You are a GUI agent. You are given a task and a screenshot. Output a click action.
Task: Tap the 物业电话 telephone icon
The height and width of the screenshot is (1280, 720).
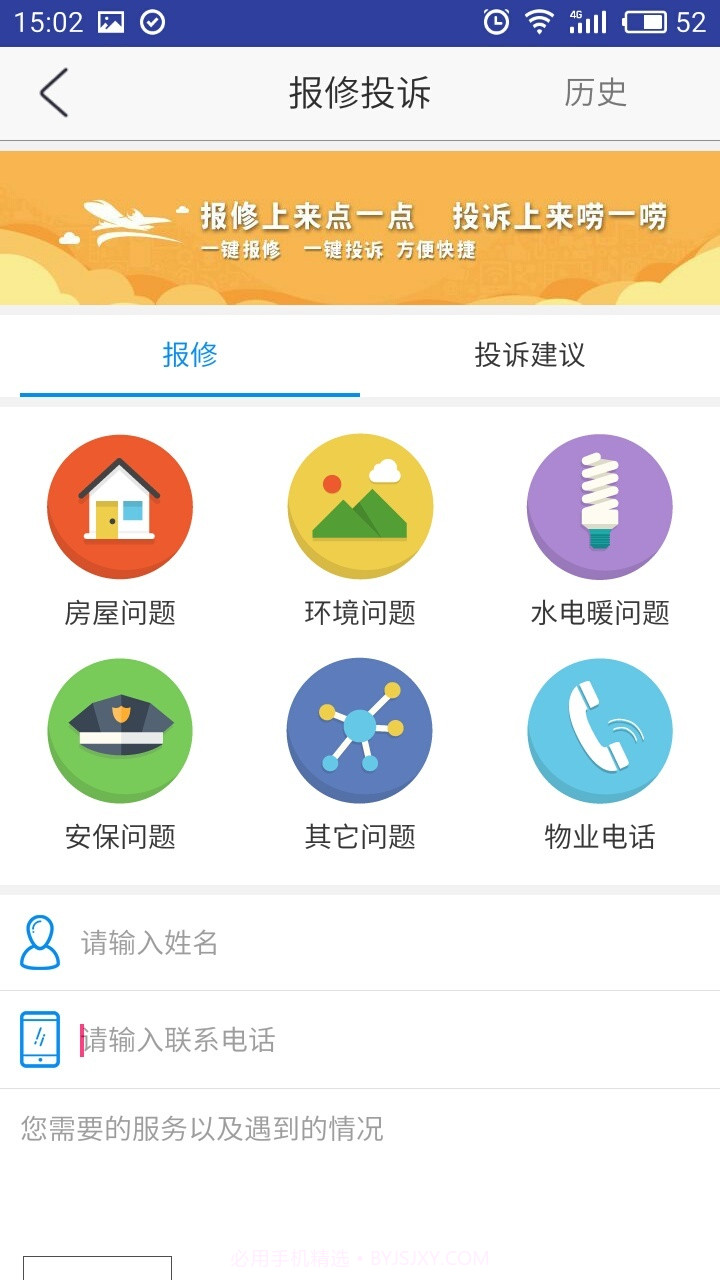pyautogui.click(x=599, y=731)
